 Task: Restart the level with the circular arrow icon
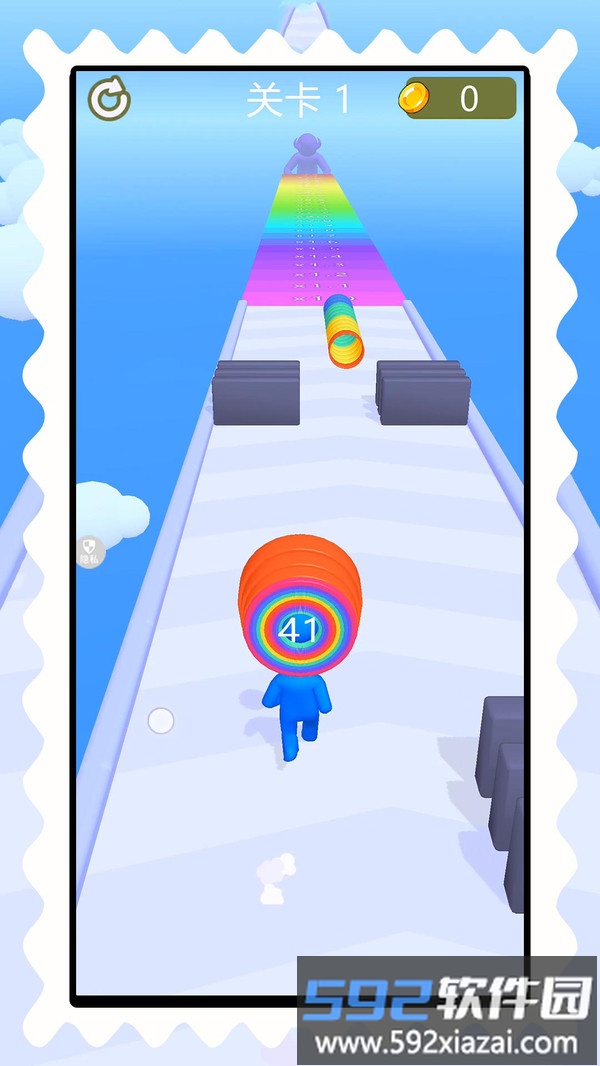108,99
